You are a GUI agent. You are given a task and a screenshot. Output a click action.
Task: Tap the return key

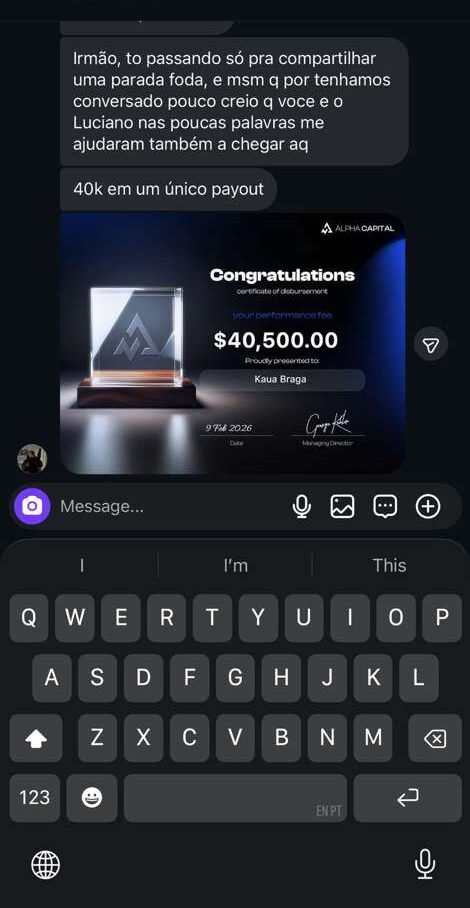(407, 798)
